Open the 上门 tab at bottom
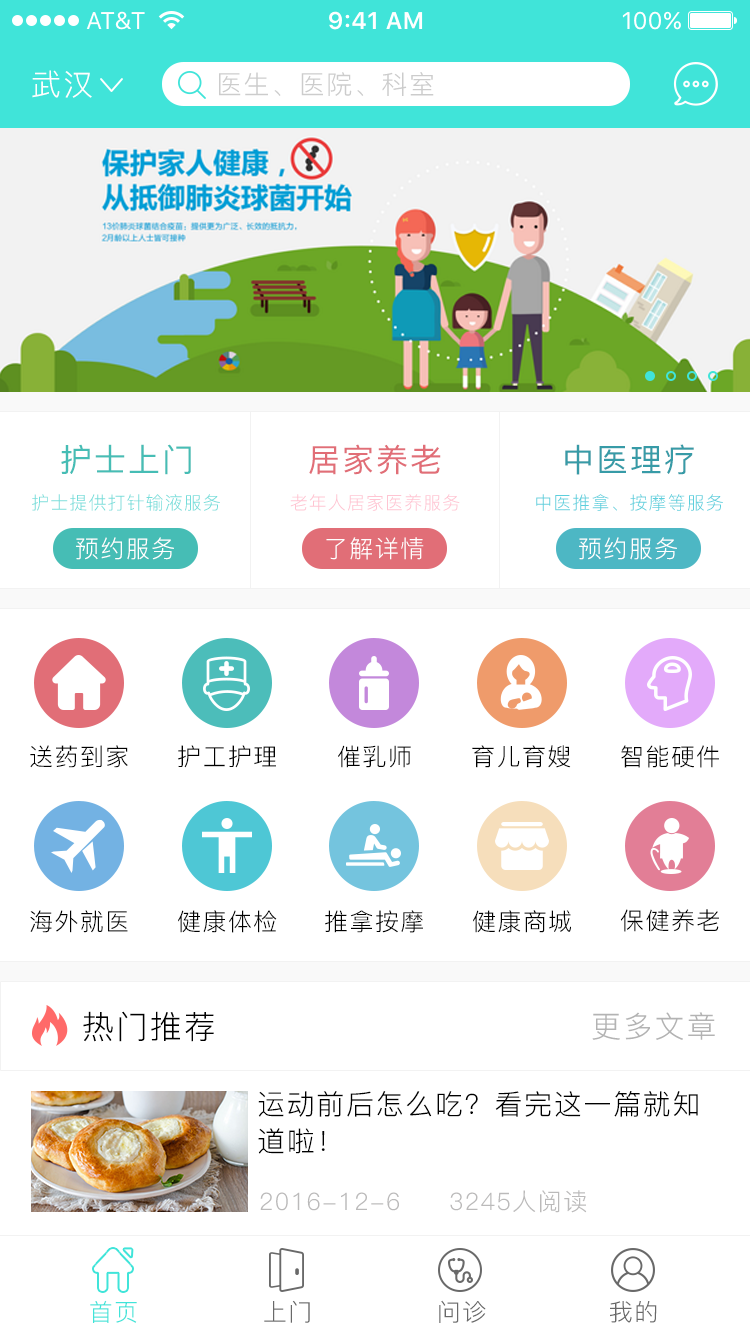The height and width of the screenshot is (1334, 750). pos(287,1285)
